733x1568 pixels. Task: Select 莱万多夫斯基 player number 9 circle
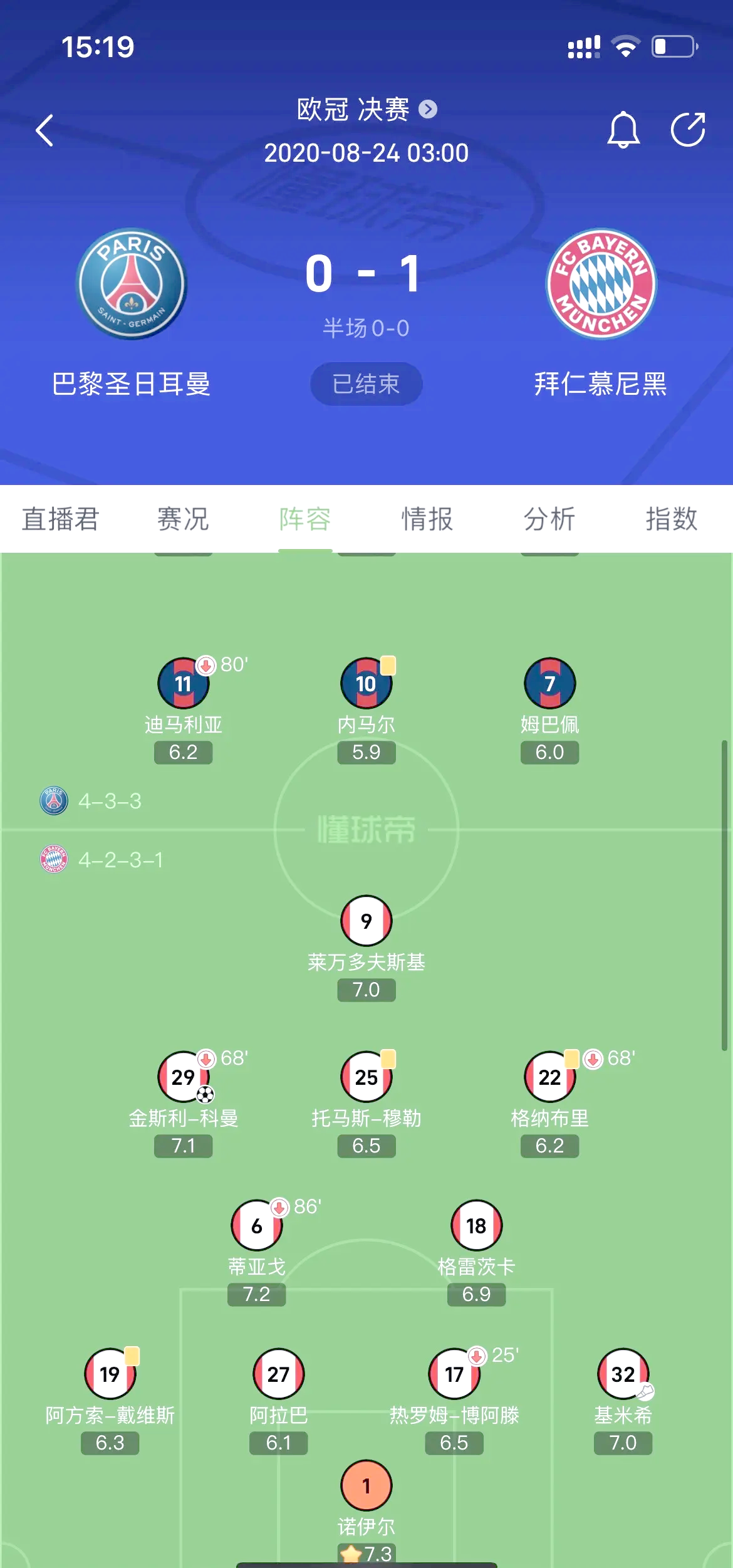pos(366,921)
